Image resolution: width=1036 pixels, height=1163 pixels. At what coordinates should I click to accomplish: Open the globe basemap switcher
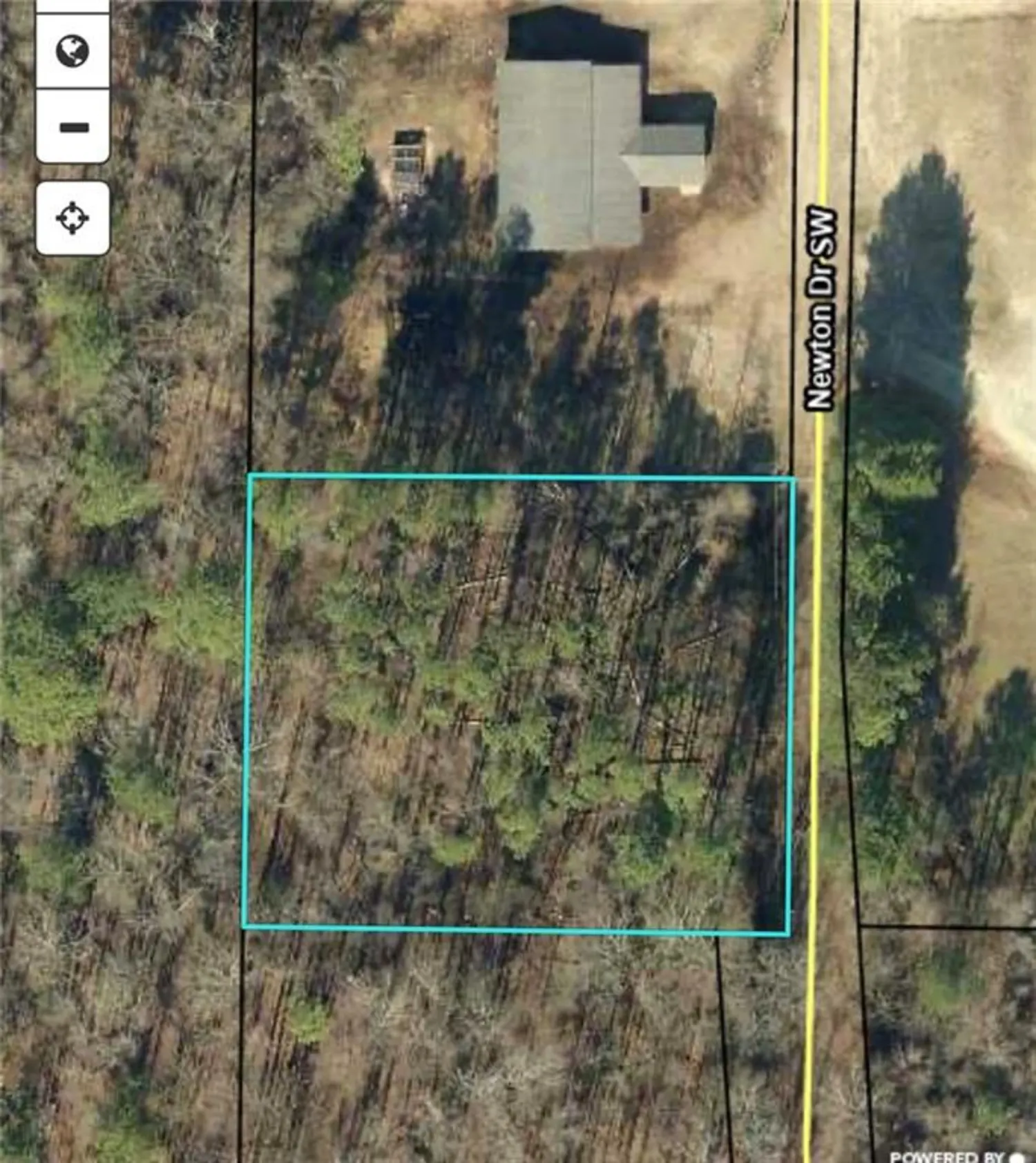(73, 51)
